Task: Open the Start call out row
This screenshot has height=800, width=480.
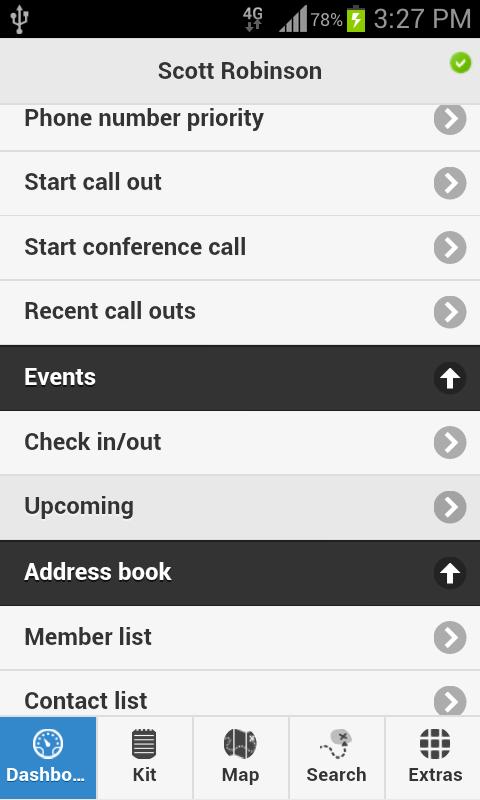Action: pos(240,183)
